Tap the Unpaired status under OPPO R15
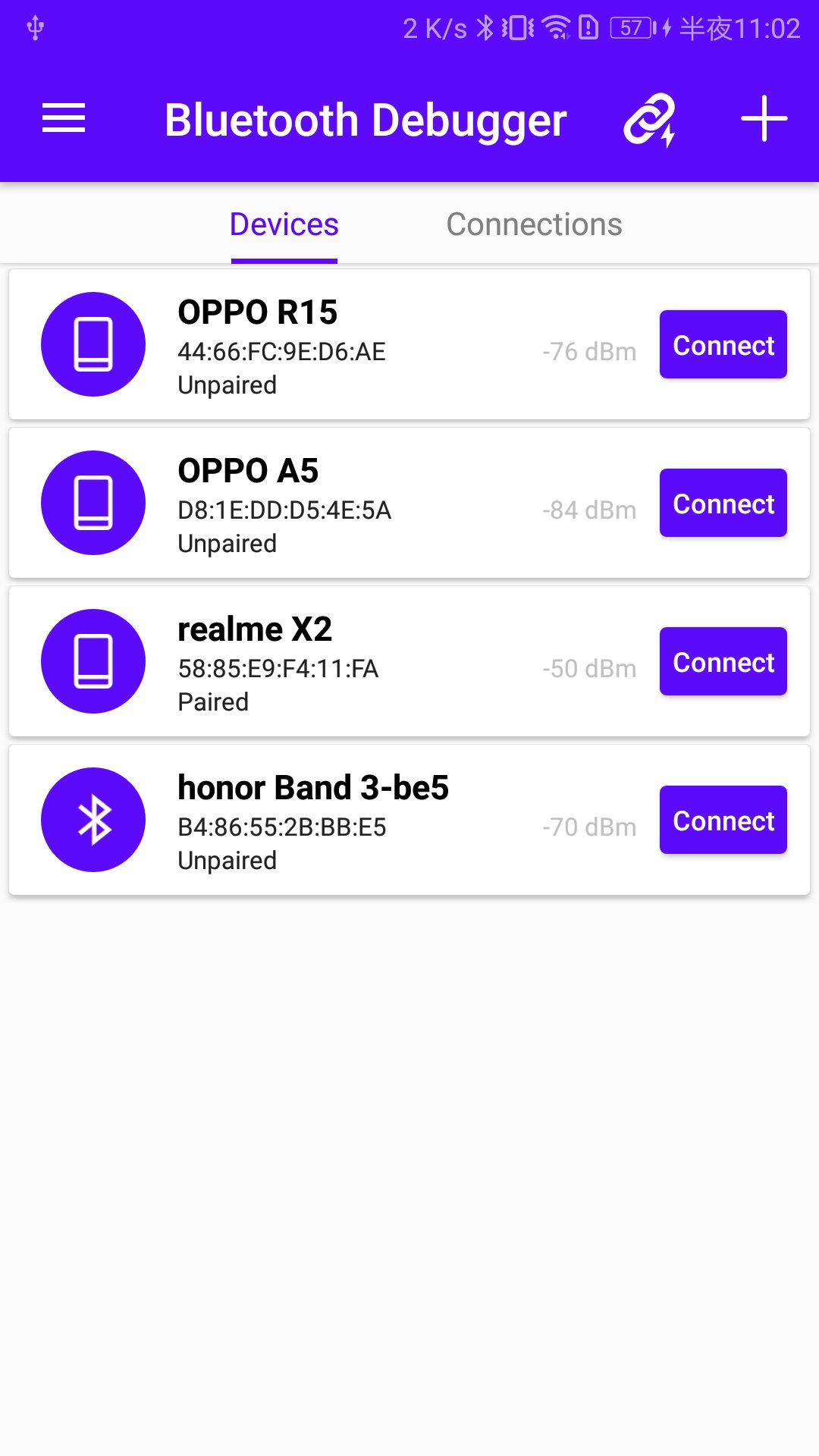The image size is (819, 1456). click(227, 384)
